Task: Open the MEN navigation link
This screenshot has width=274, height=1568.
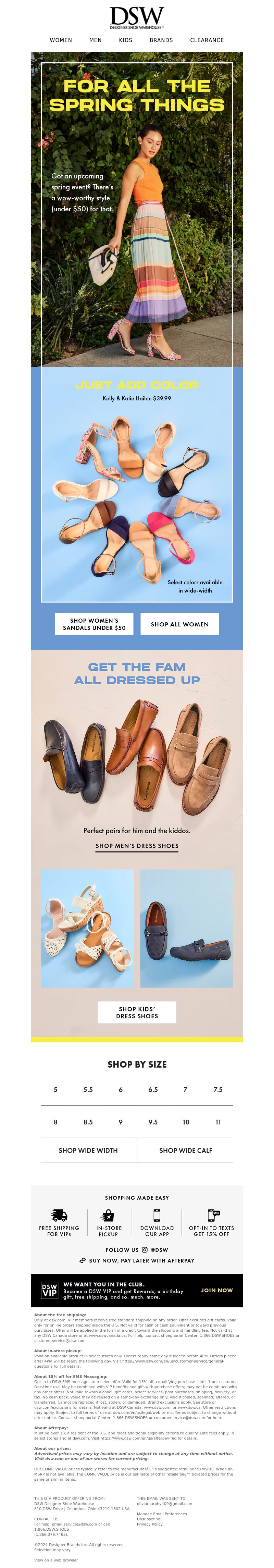Action: (96, 40)
